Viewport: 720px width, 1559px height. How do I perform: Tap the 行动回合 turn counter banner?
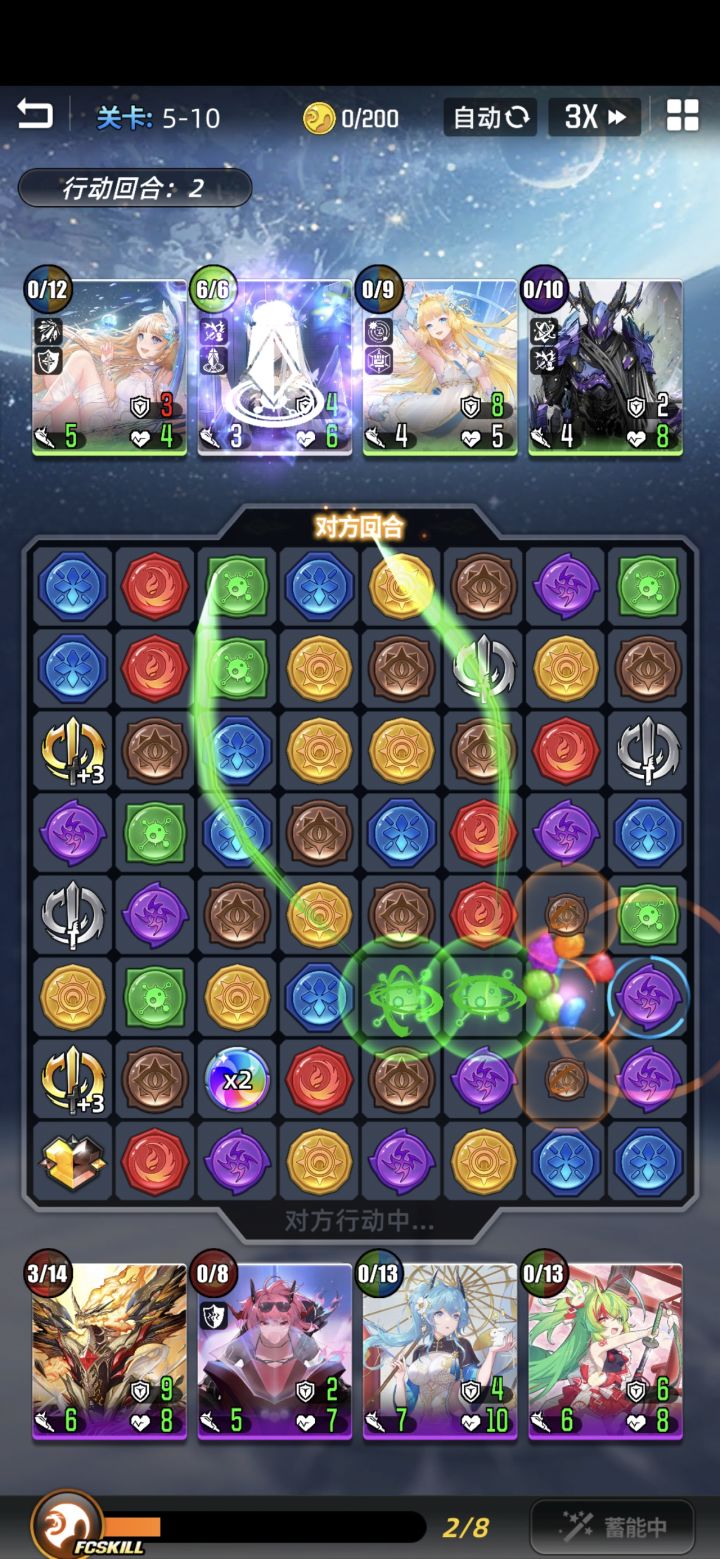133,188
